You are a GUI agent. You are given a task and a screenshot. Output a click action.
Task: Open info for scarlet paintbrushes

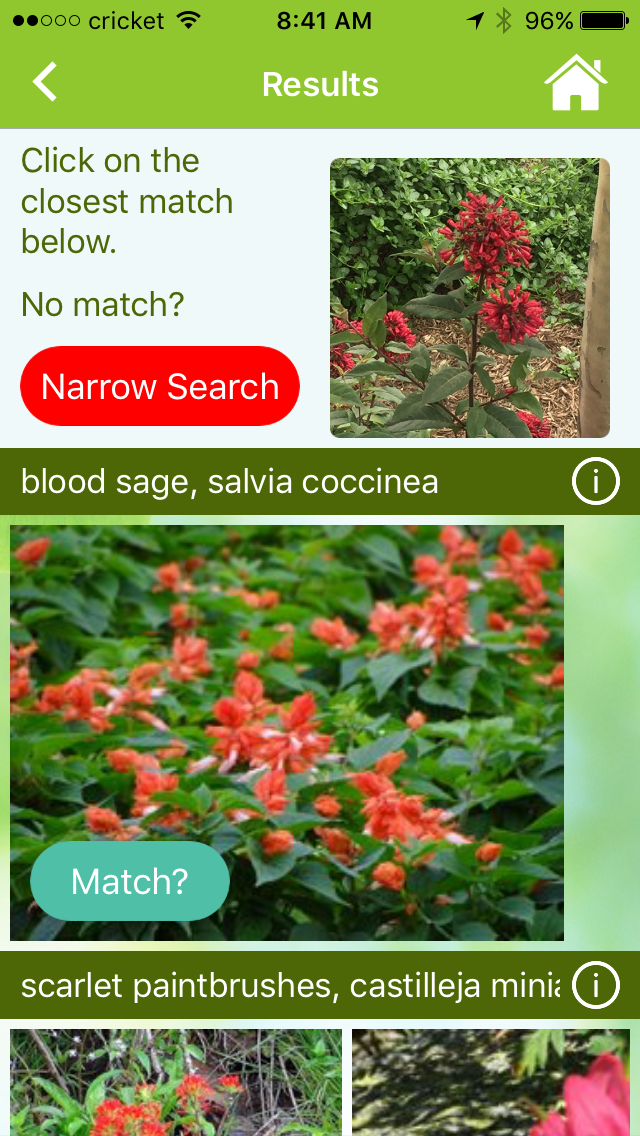click(x=596, y=985)
